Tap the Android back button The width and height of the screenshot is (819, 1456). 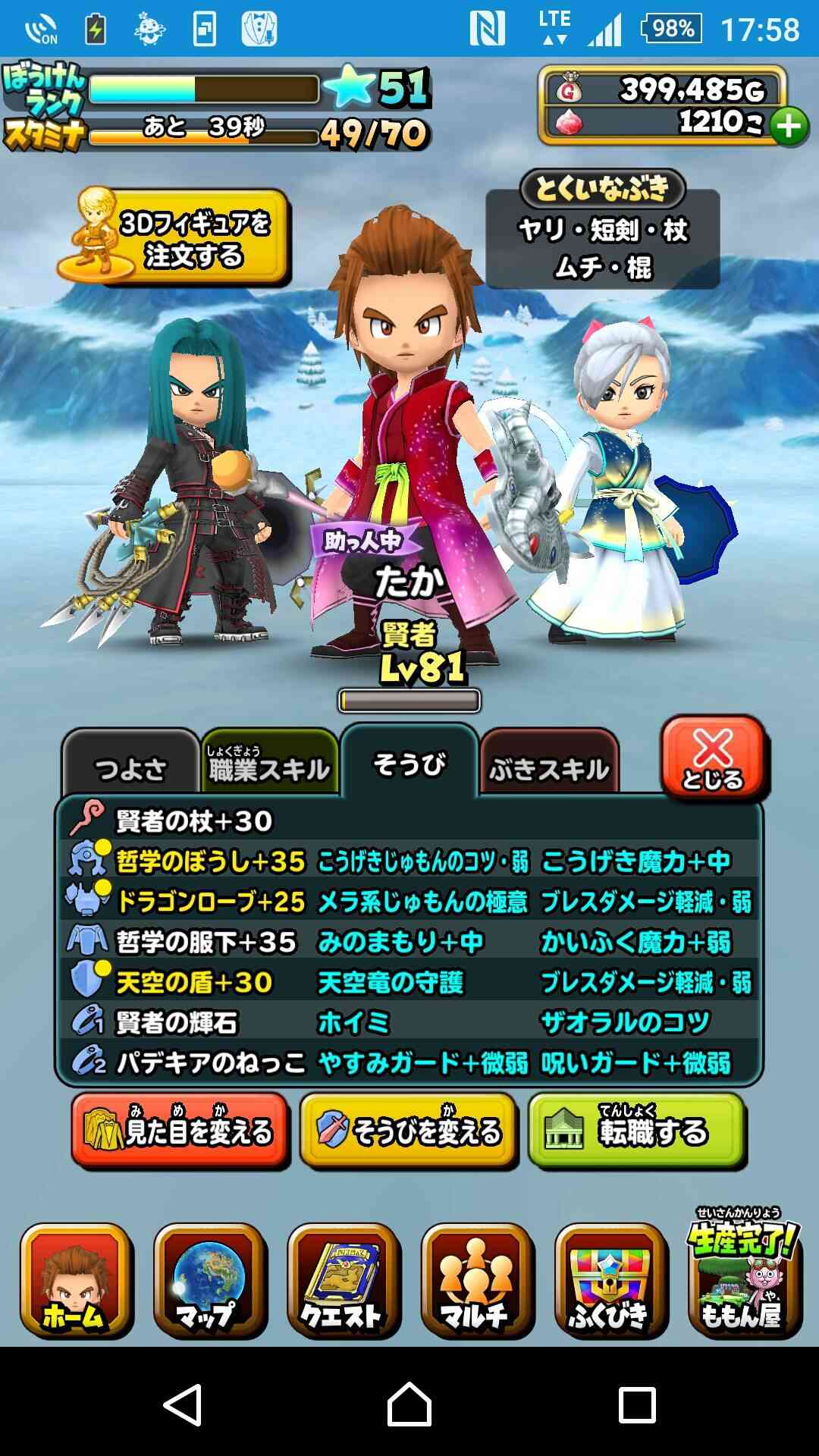[182, 1404]
